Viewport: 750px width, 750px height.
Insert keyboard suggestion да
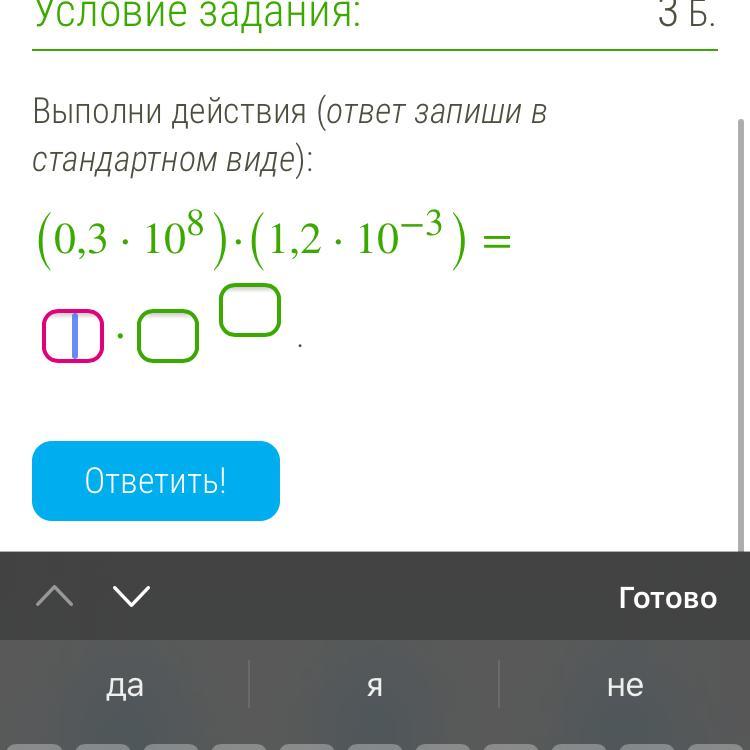click(x=125, y=685)
